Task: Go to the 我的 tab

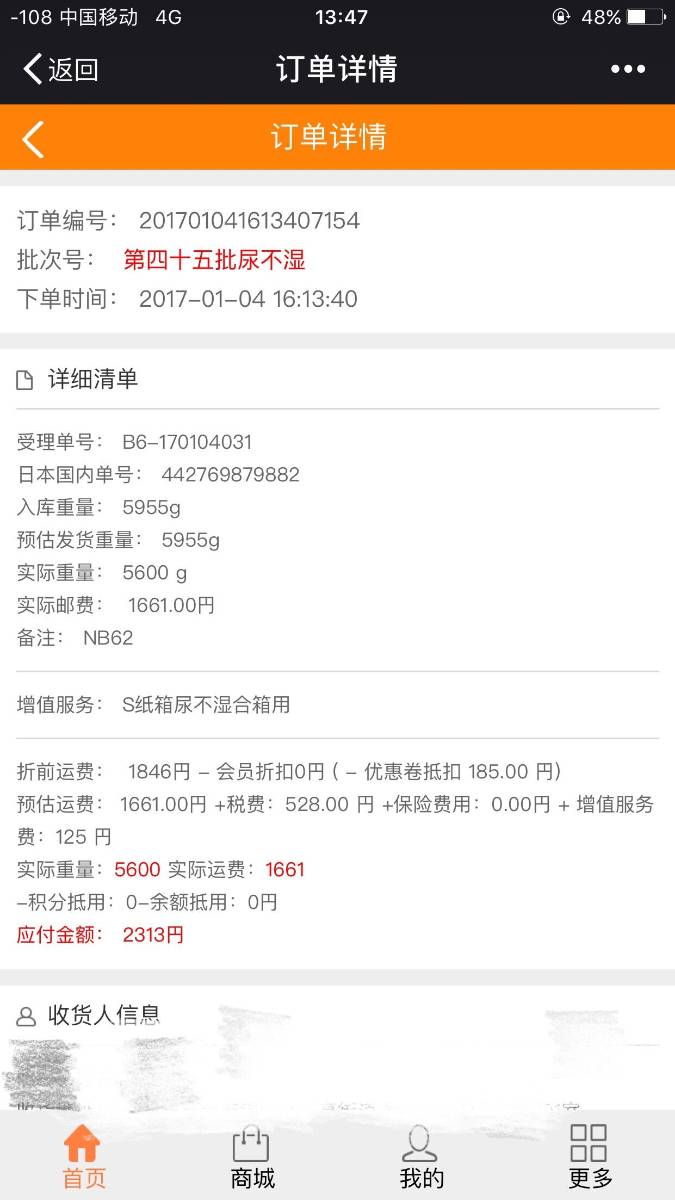Action: pyautogui.click(x=421, y=1157)
